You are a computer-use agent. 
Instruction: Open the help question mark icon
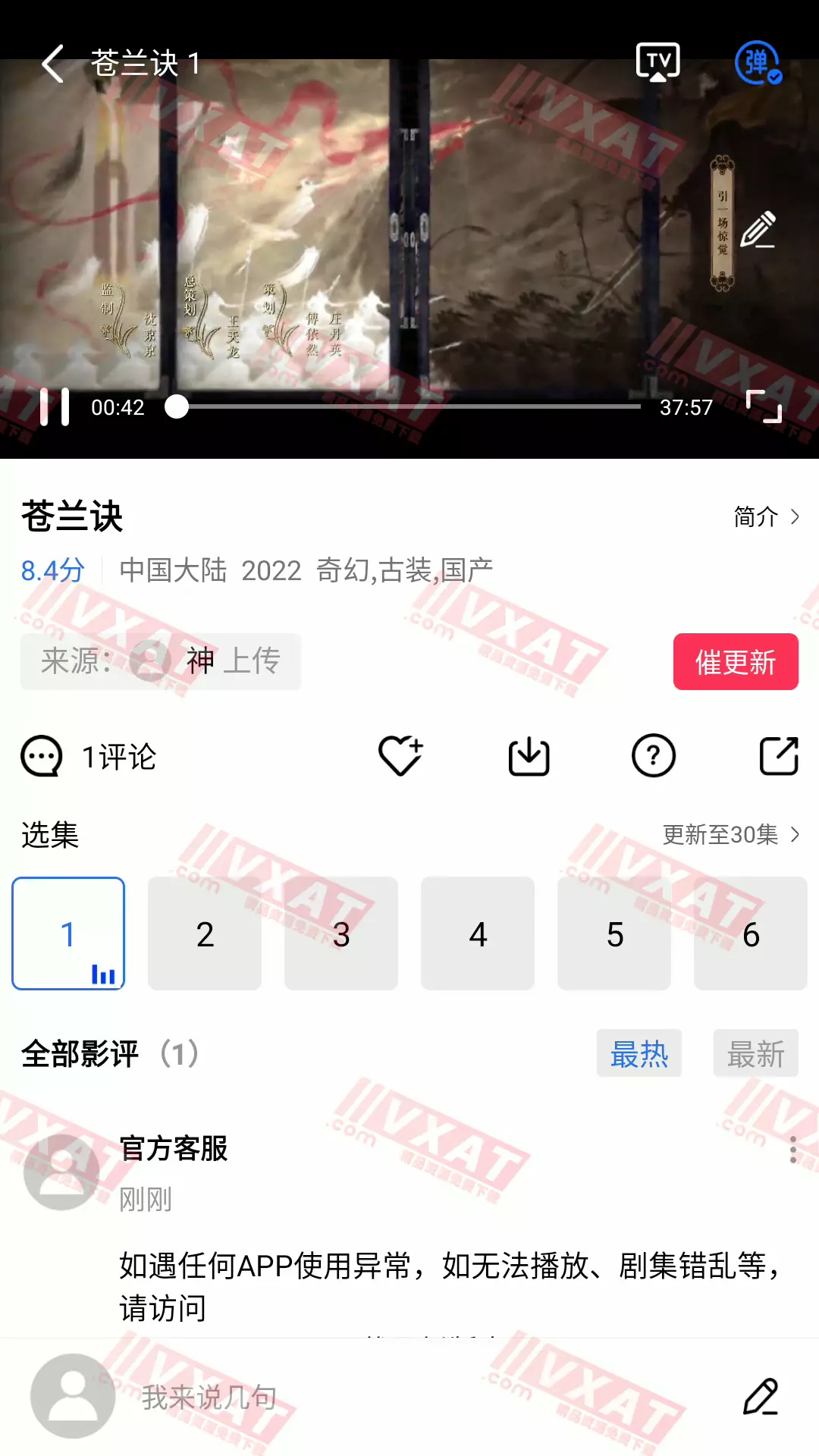click(653, 756)
